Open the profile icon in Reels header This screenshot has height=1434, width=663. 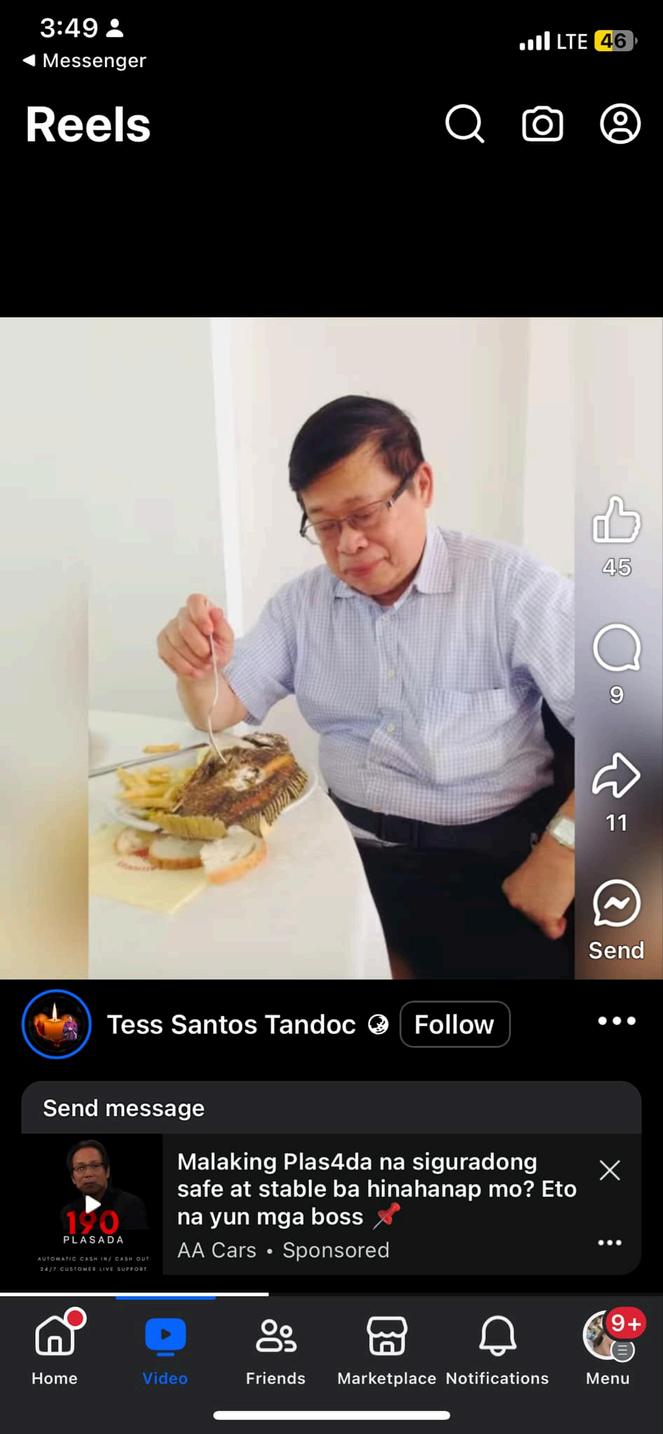(620, 125)
